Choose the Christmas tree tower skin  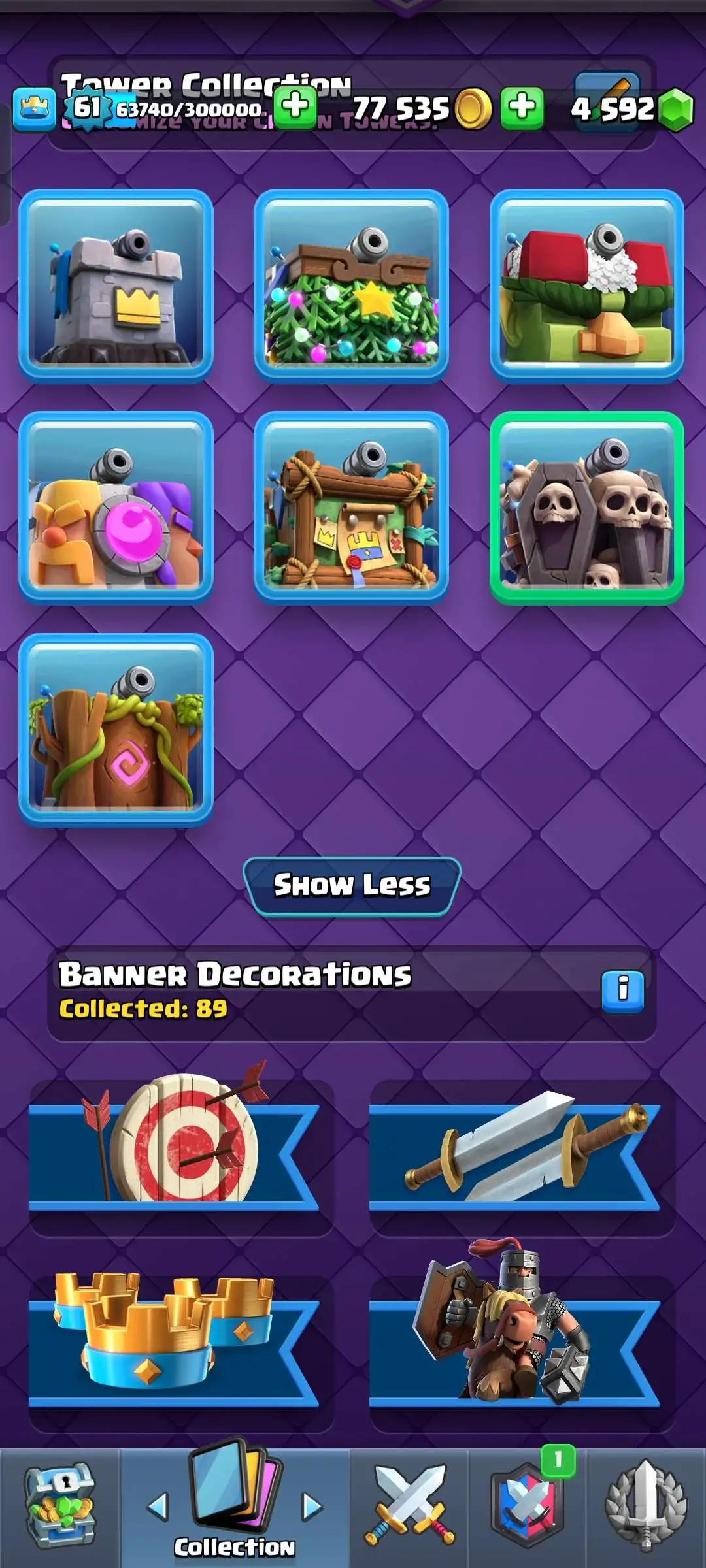[351, 286]
